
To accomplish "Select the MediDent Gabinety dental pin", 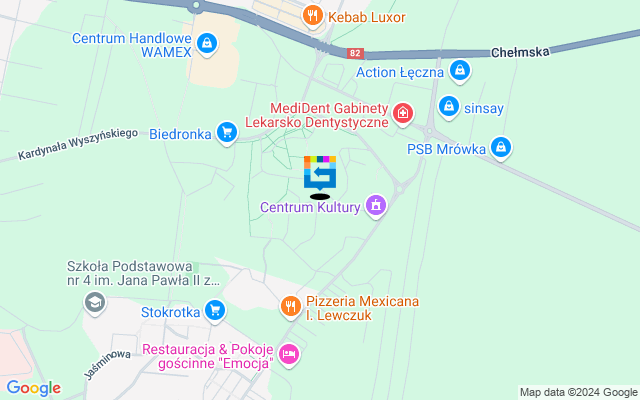I will pos(402,115).
